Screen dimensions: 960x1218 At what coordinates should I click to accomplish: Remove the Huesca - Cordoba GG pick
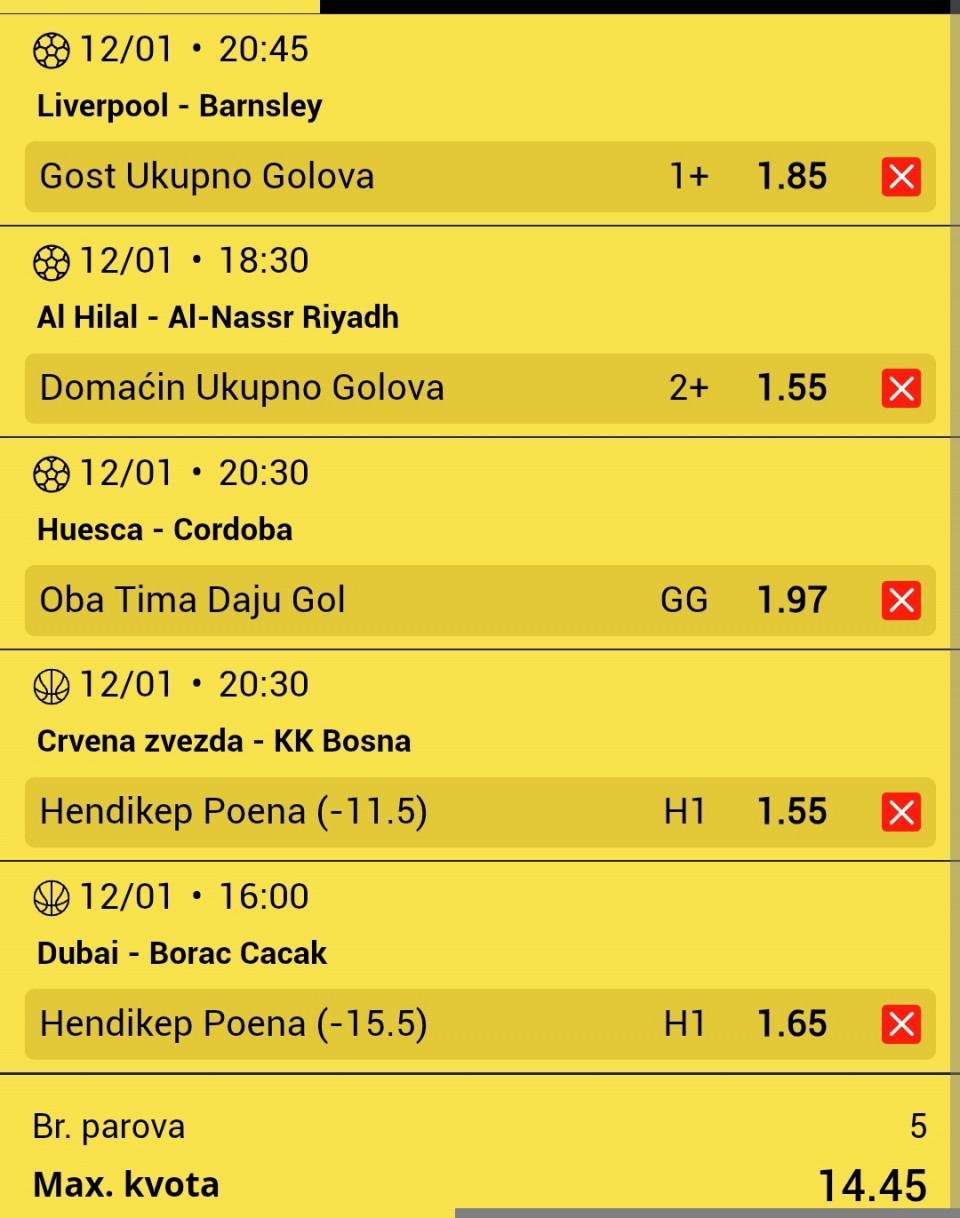[901, 601]
